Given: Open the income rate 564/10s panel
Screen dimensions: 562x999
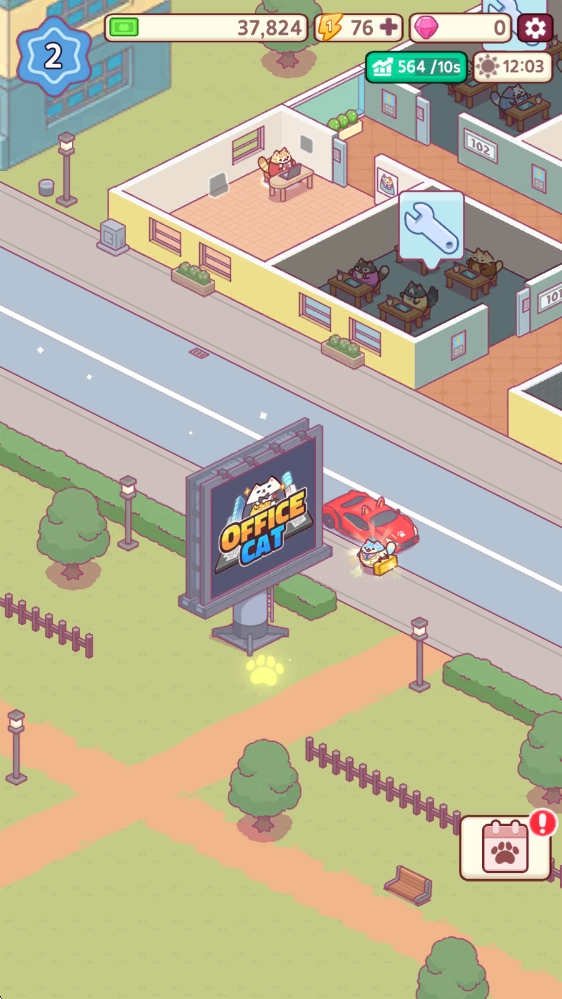Looking at the screenshot, I should [416, 68].
